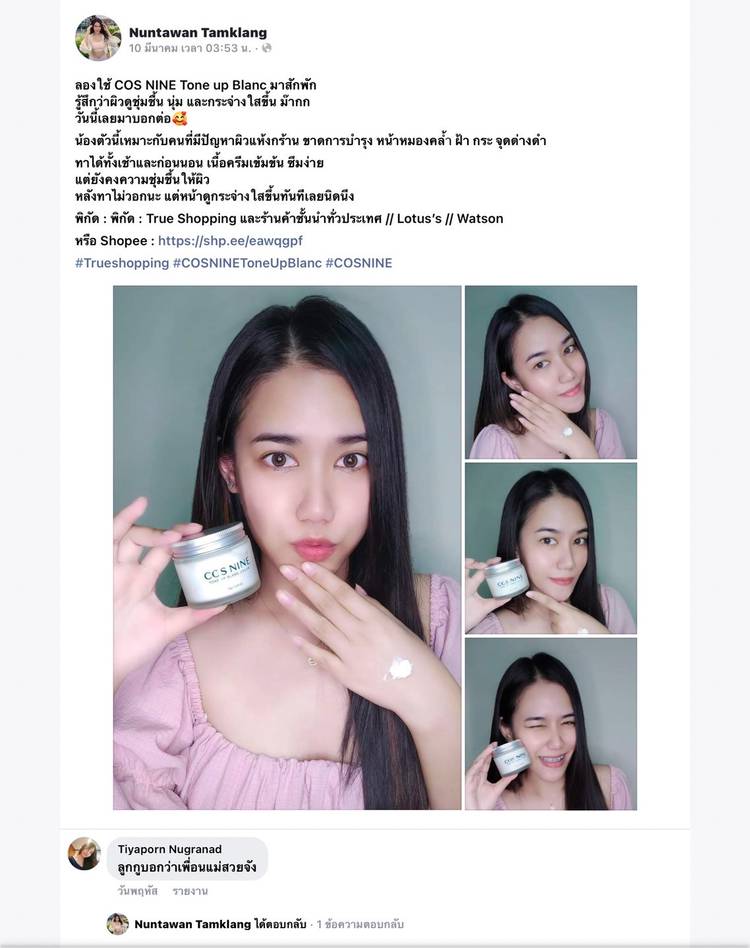Open the middle small photo on the right
Viewport: 750px width, 948px height.
point(550,548)
